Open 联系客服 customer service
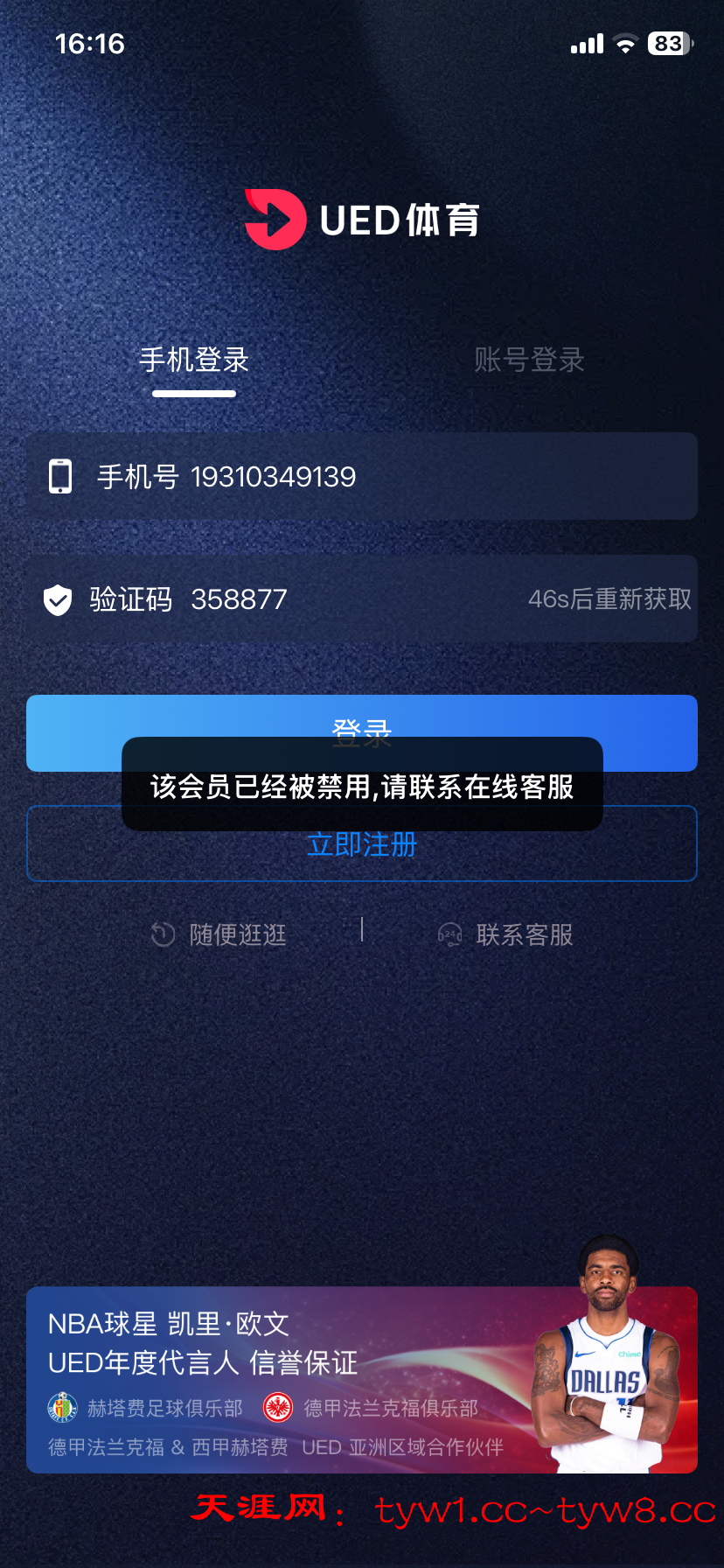This screenshot has height=1568, width=724. click(x=524, y=934)
